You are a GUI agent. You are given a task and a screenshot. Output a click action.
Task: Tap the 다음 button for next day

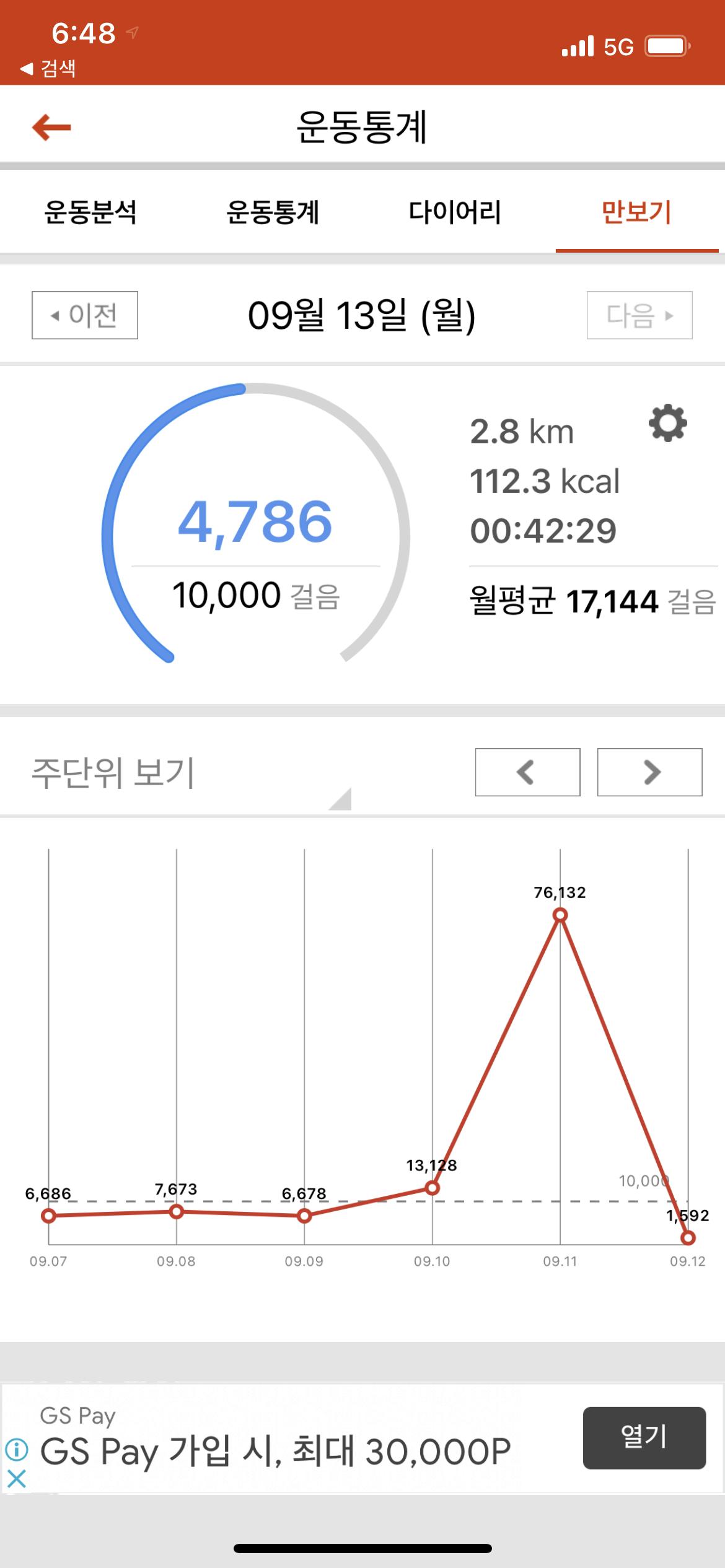[639, 315]
